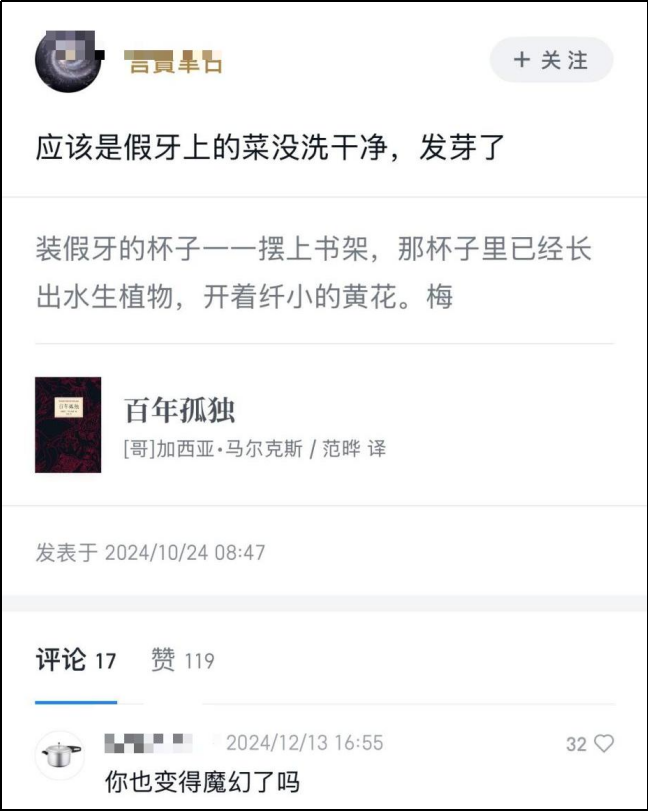Follow the author with 关注 button

(x=551, y=61)
